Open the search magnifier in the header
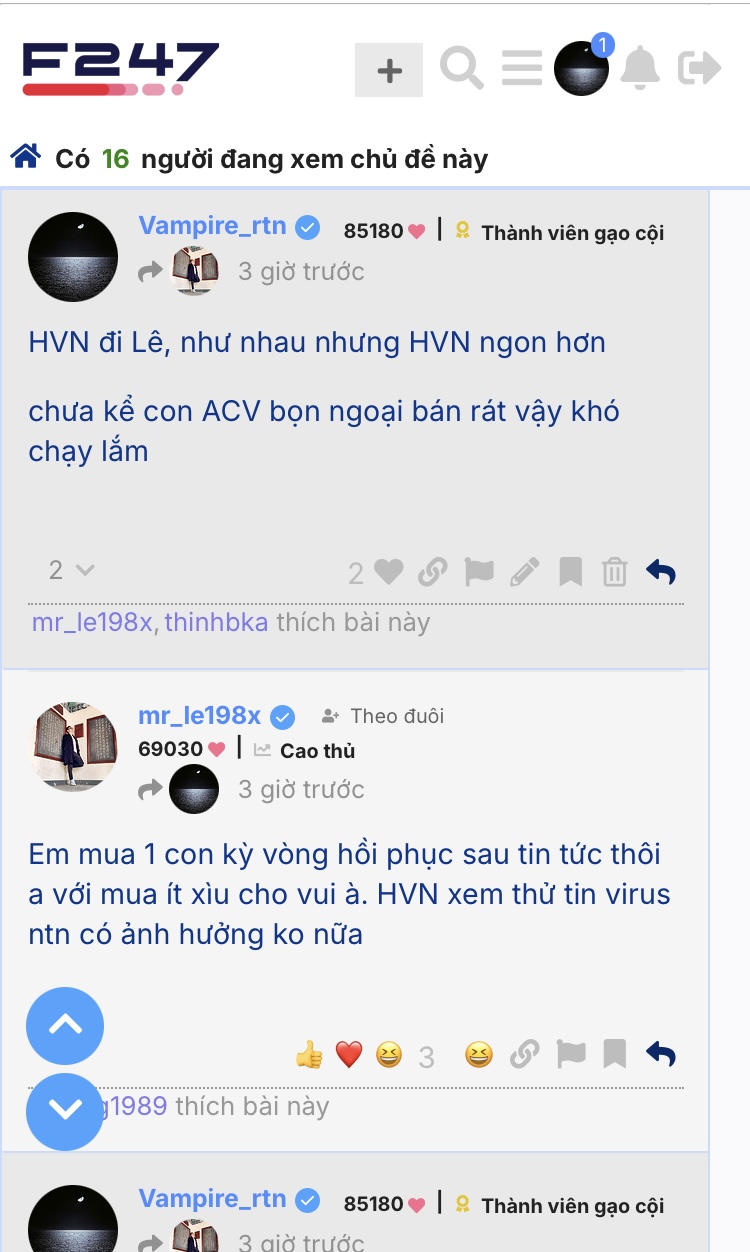Viewport: 750px width, 1252px height. click(x=461, y=69)
